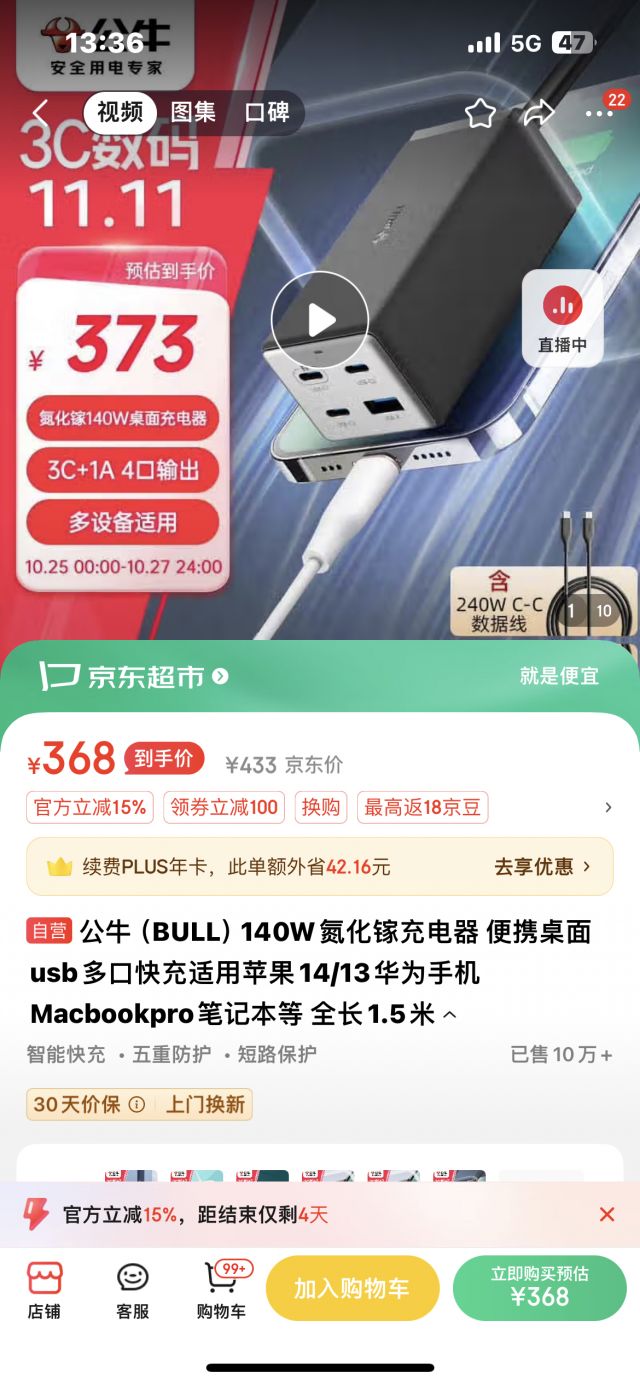Expand the promotions row chevron
The height and width of the screenshot is (1385, 640).
point(609,807)
